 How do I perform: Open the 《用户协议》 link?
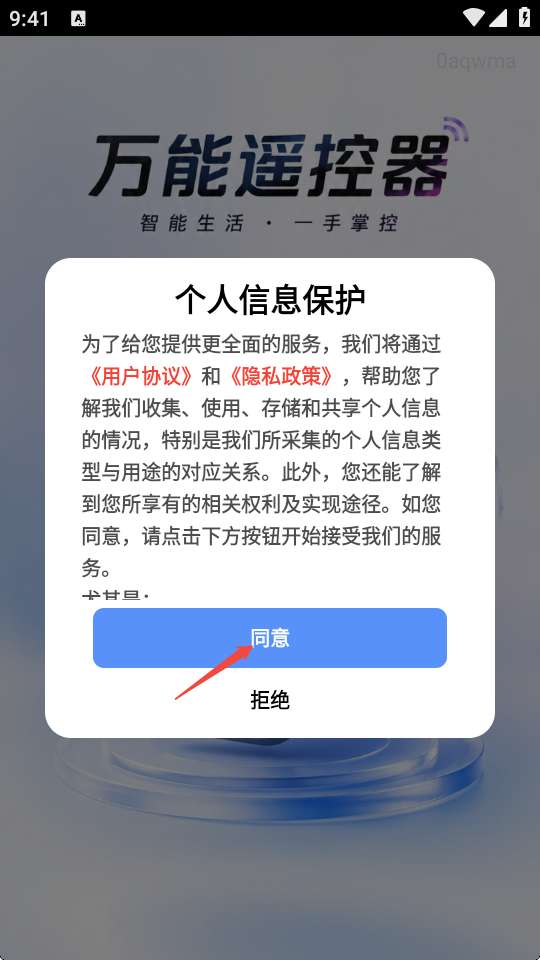[139, 377]
